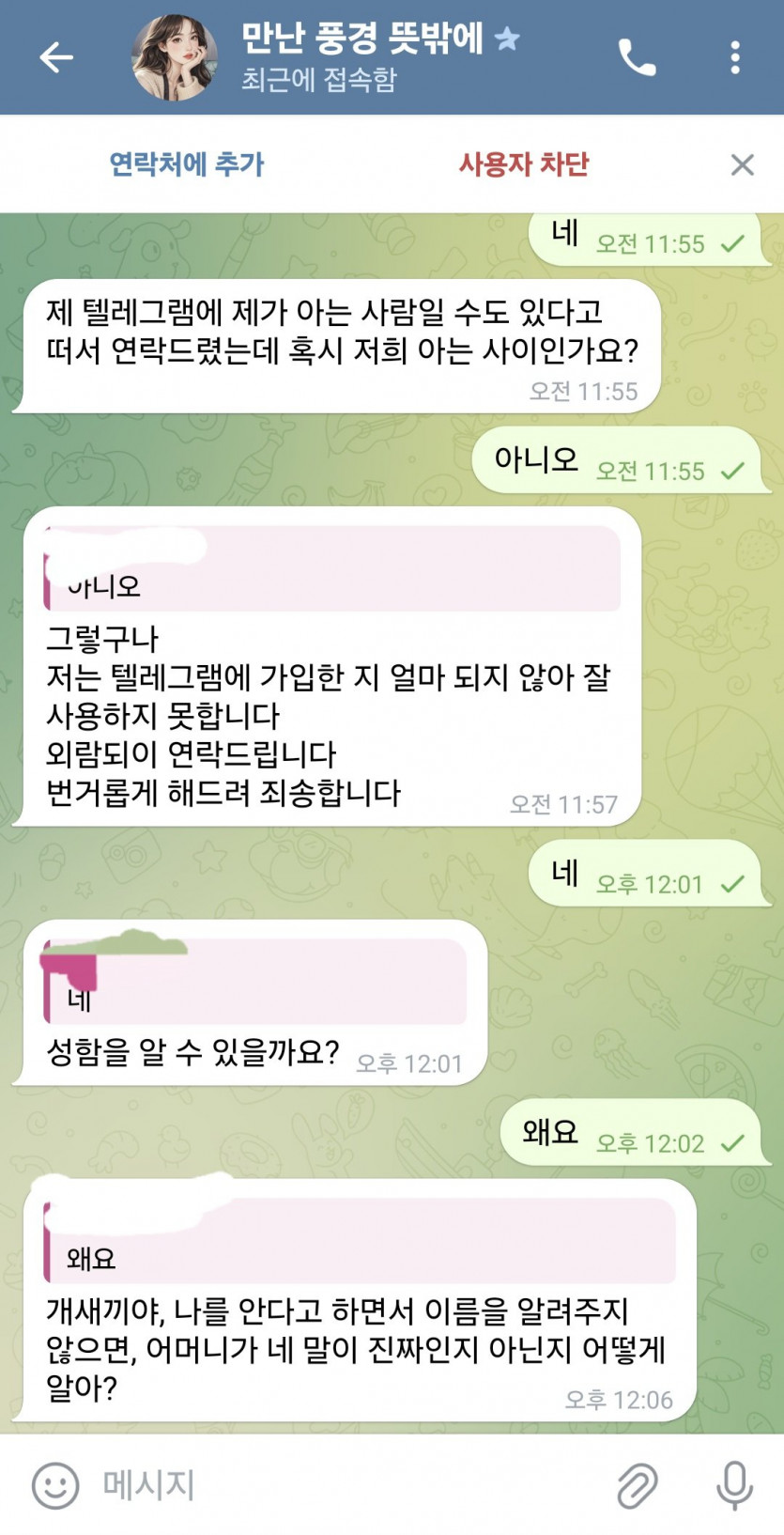This screenshot has width=784, height=1535.
Task: Block this user via 사용자 차단
Action: point(524,164)
